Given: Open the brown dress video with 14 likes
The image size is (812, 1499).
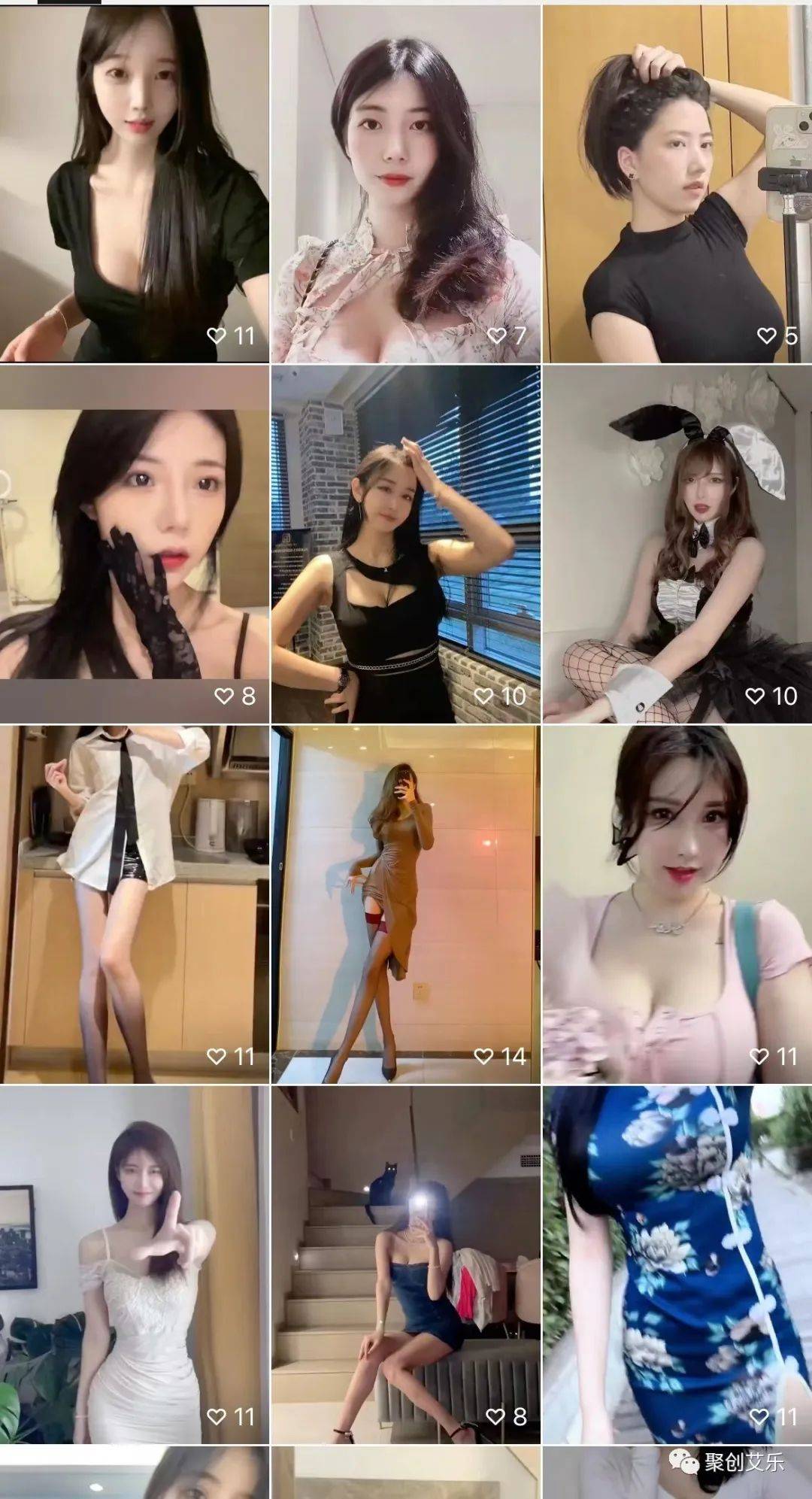Looking at the screenshot, I should (405, 904).
